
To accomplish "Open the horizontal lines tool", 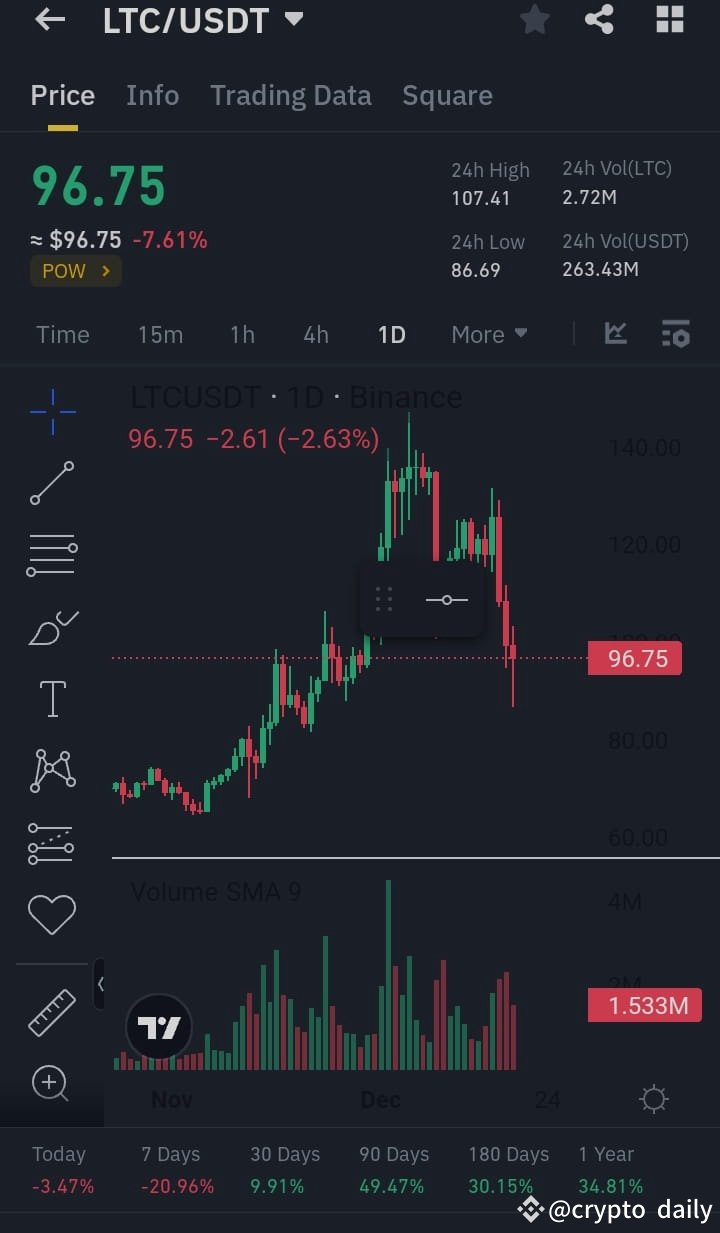I will (x=52, y=555).
